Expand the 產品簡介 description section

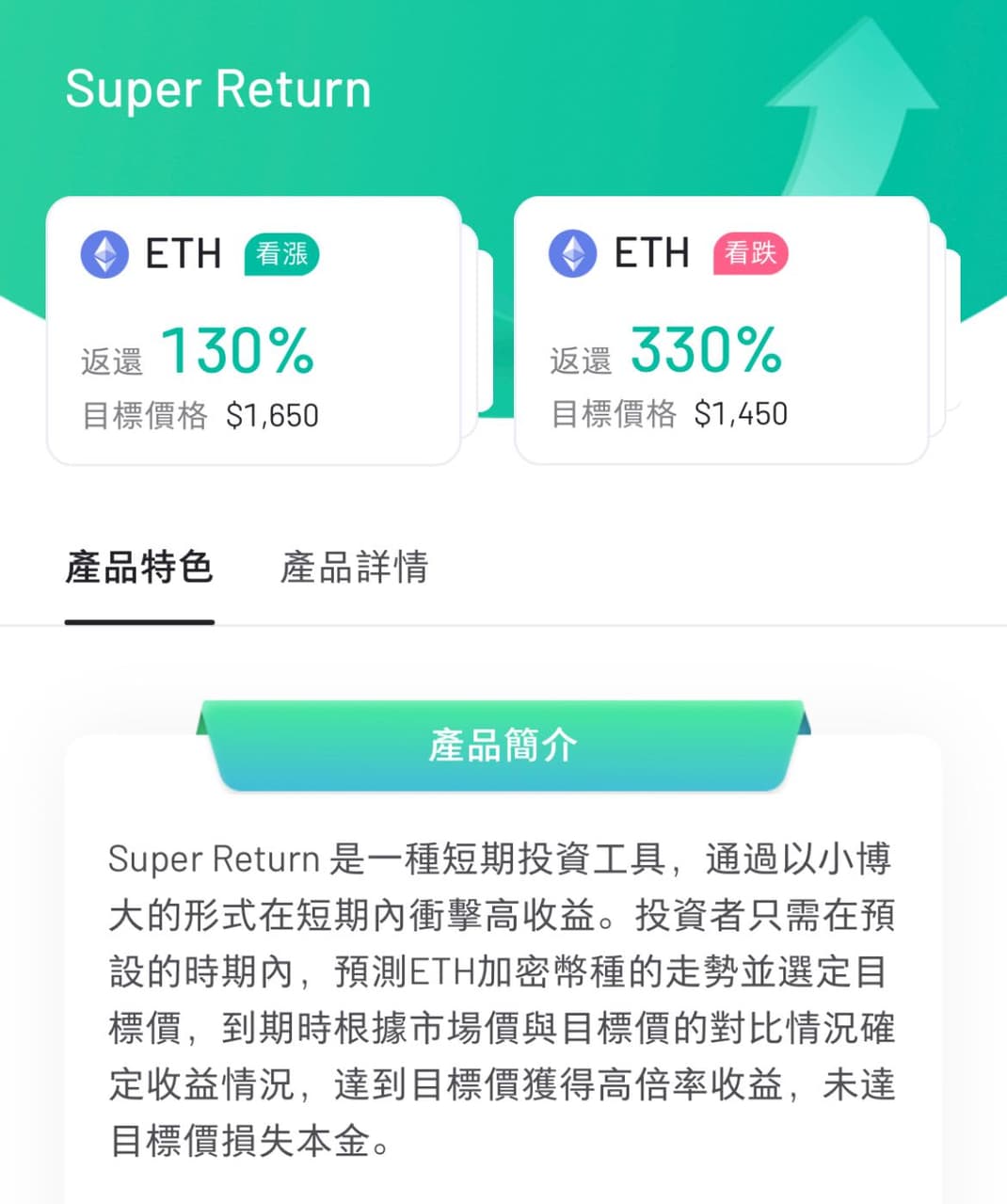tap(503, 998)
